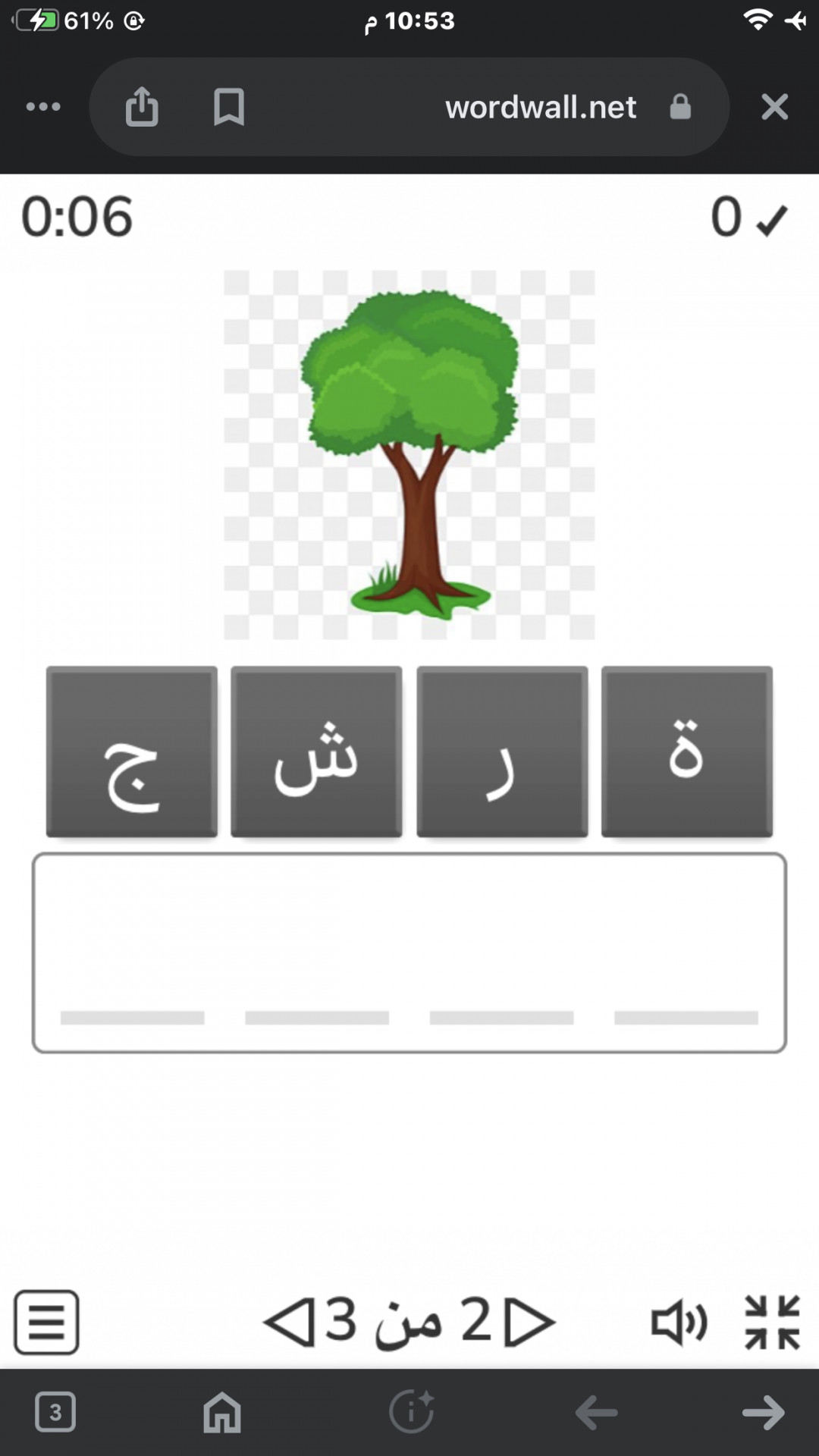819x1456 pixels.
Task: Select the letter tile ج
Action: pyautogui.click(x=132, y=752)
